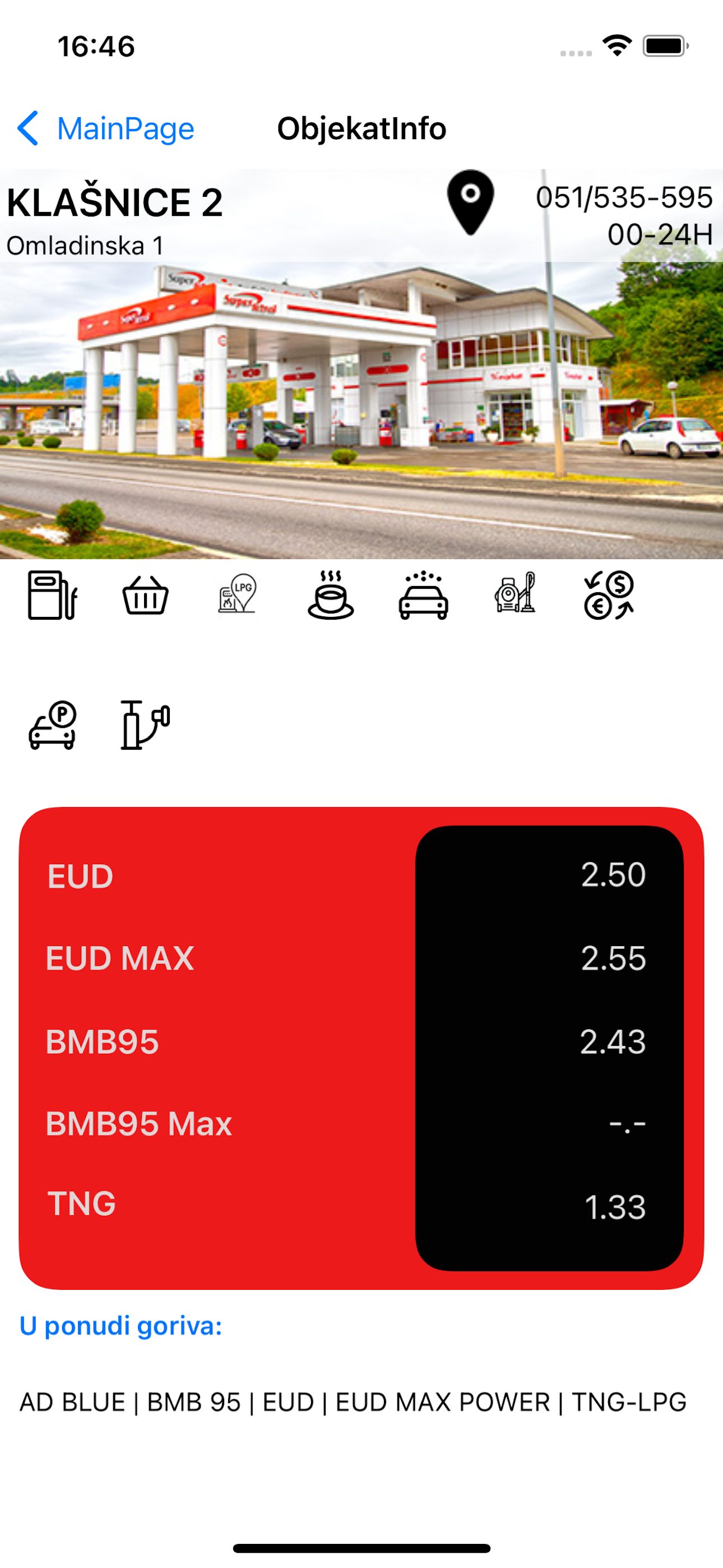The height and width of the screenshot is (1568, 723).
Task: Go back to MainPage
Action: pos(106,128)
